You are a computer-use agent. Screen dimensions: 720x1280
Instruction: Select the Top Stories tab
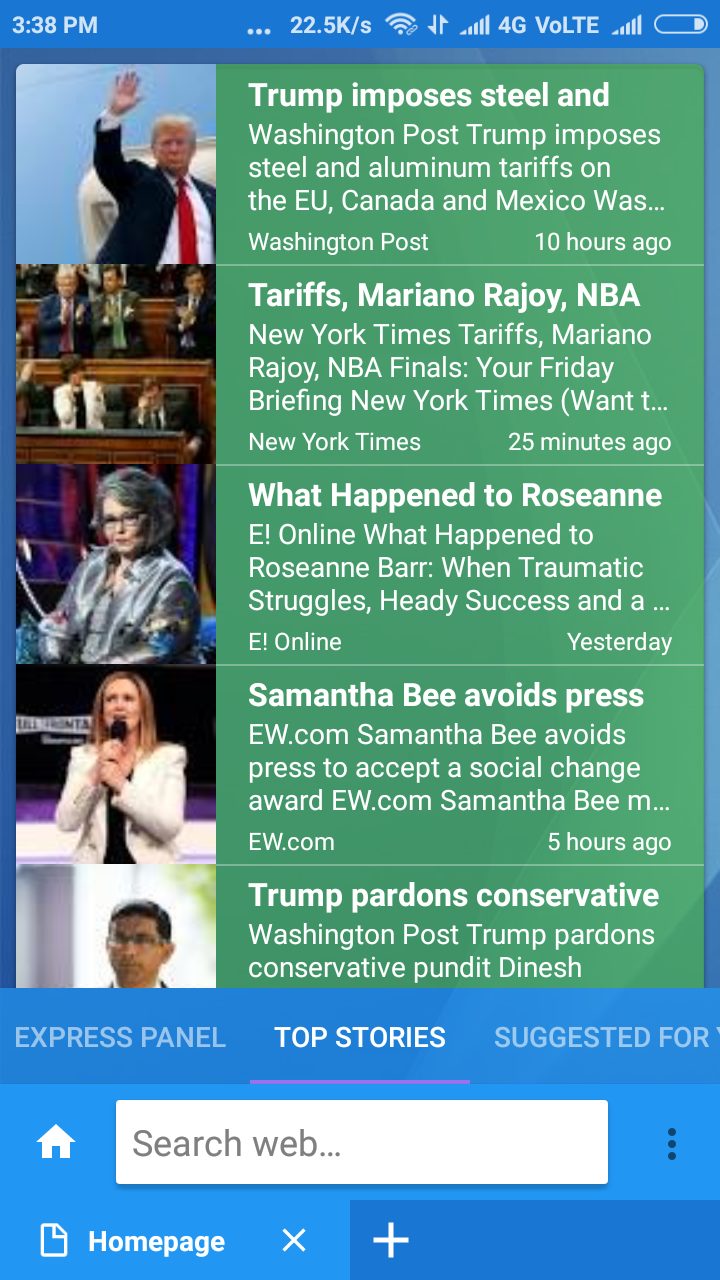point(360,1038)
